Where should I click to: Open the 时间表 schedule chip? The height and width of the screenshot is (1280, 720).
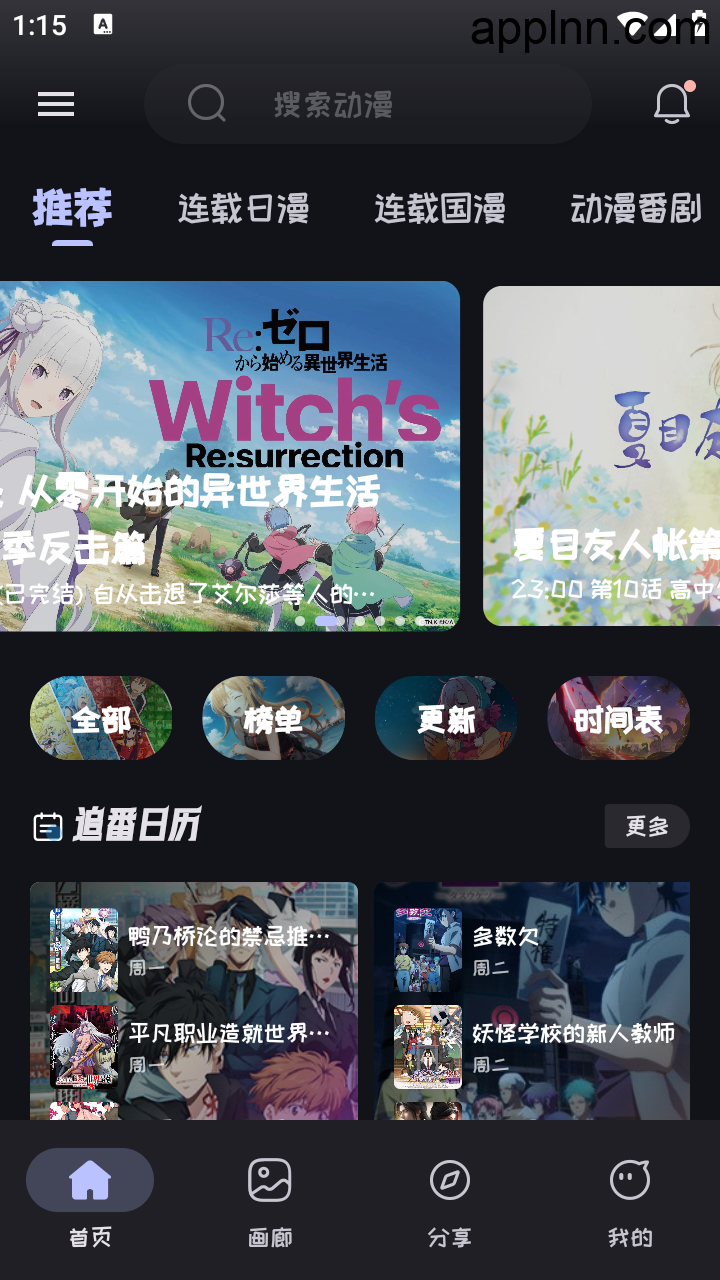pos(618,718)
